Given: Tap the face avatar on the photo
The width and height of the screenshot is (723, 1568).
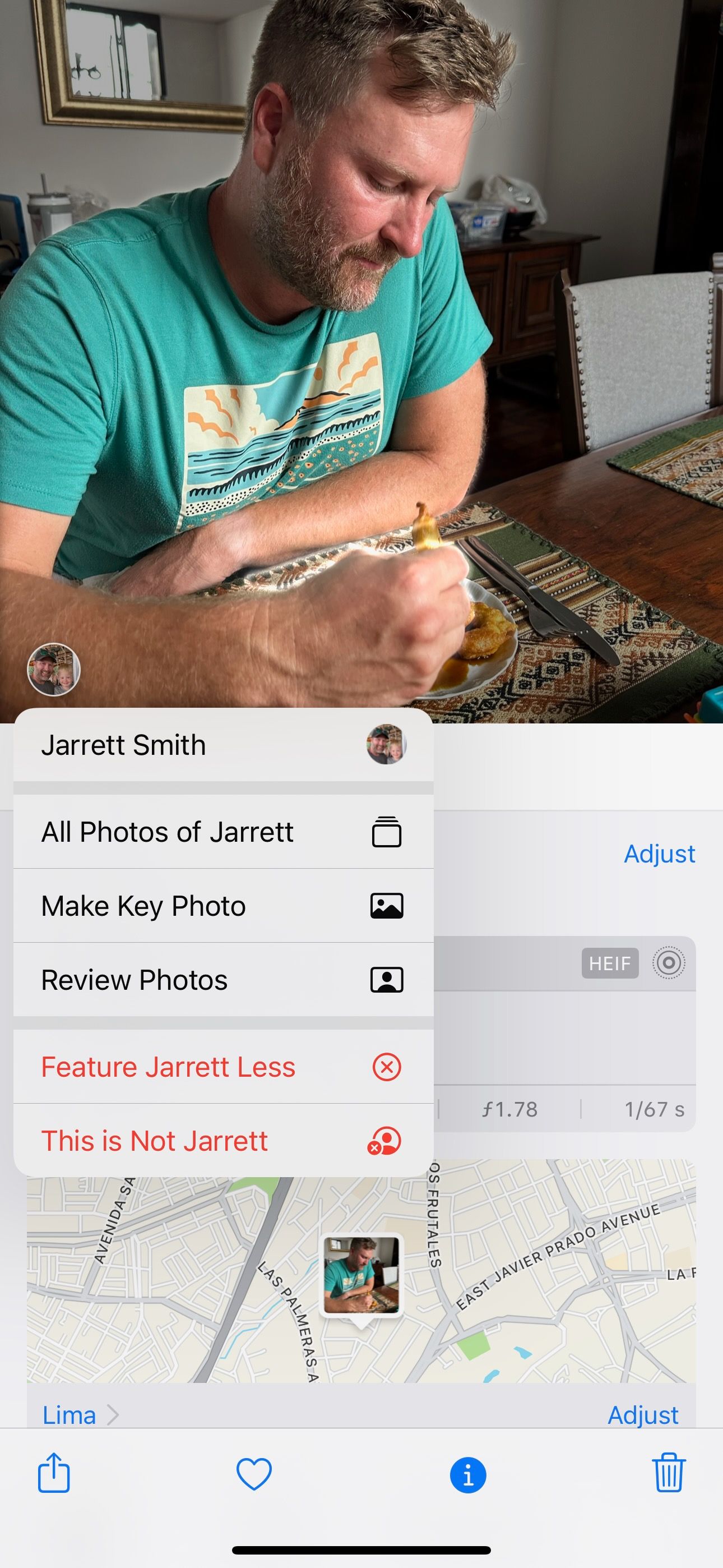Looking at the screenshot, I should tap(54, 670).
